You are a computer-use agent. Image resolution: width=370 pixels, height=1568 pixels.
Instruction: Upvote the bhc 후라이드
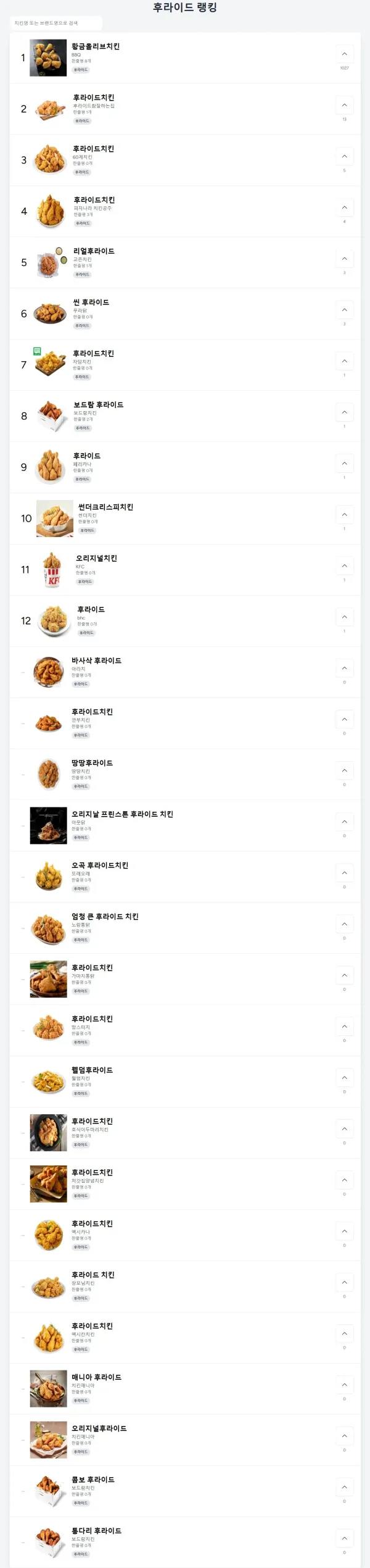click(344, 617)
